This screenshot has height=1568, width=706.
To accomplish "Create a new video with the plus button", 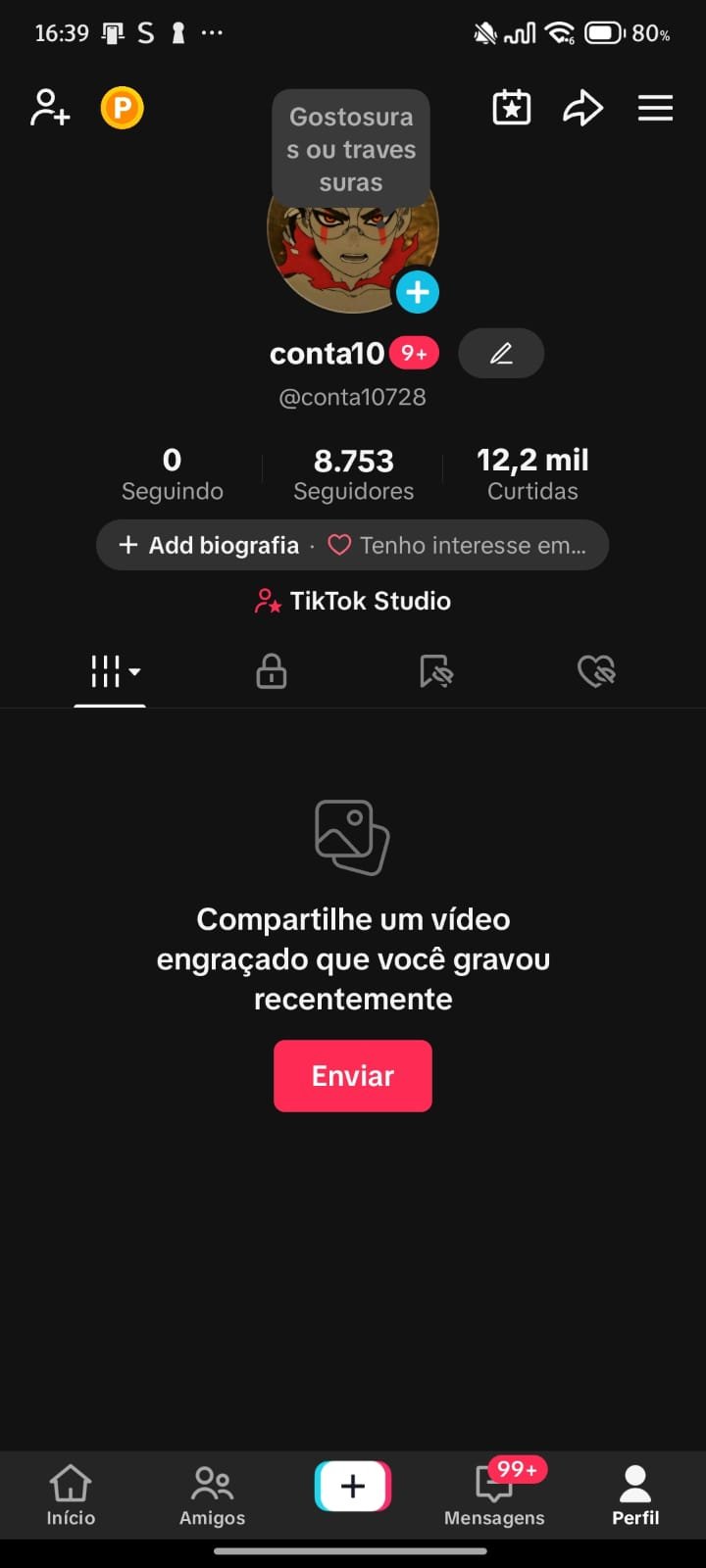I will [353, 1486].
